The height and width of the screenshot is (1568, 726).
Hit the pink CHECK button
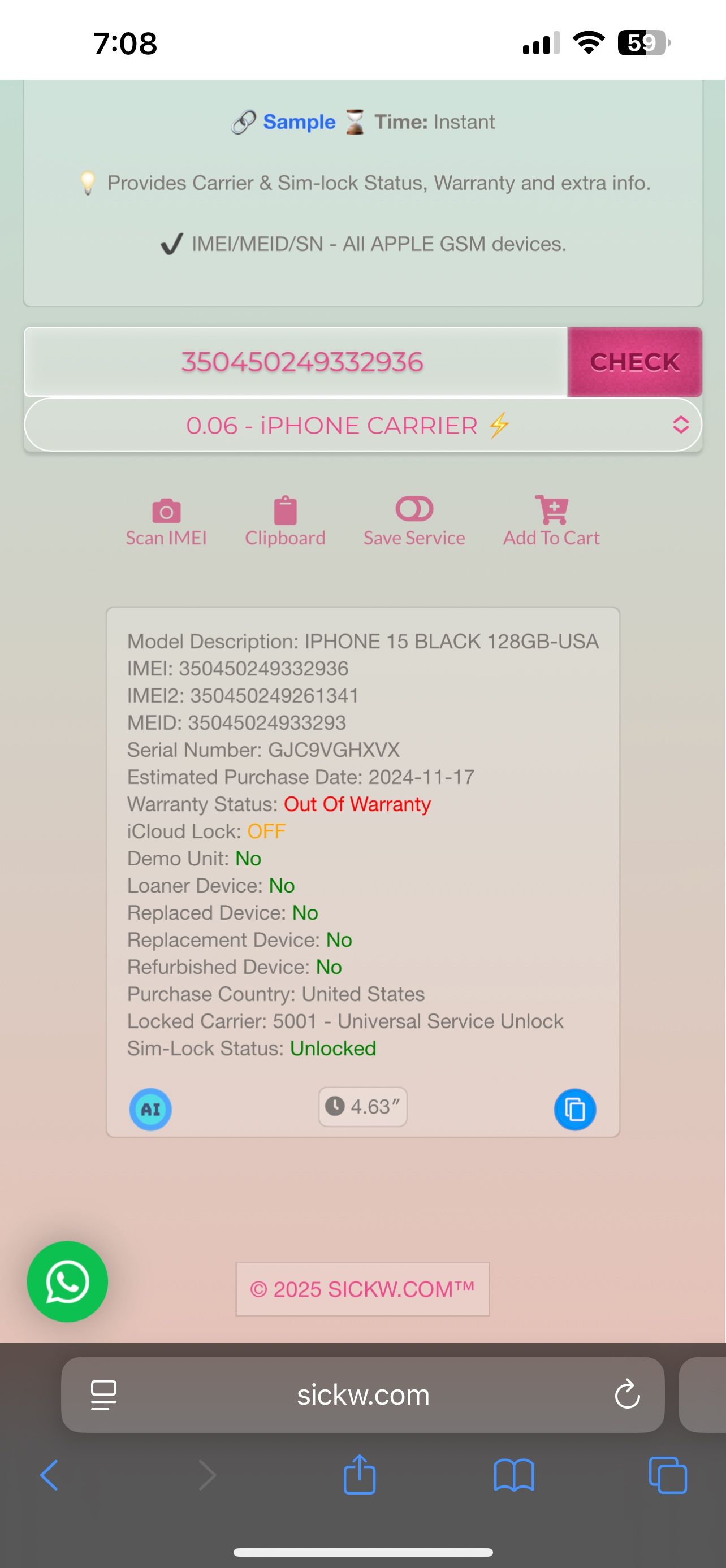(634, 362)
